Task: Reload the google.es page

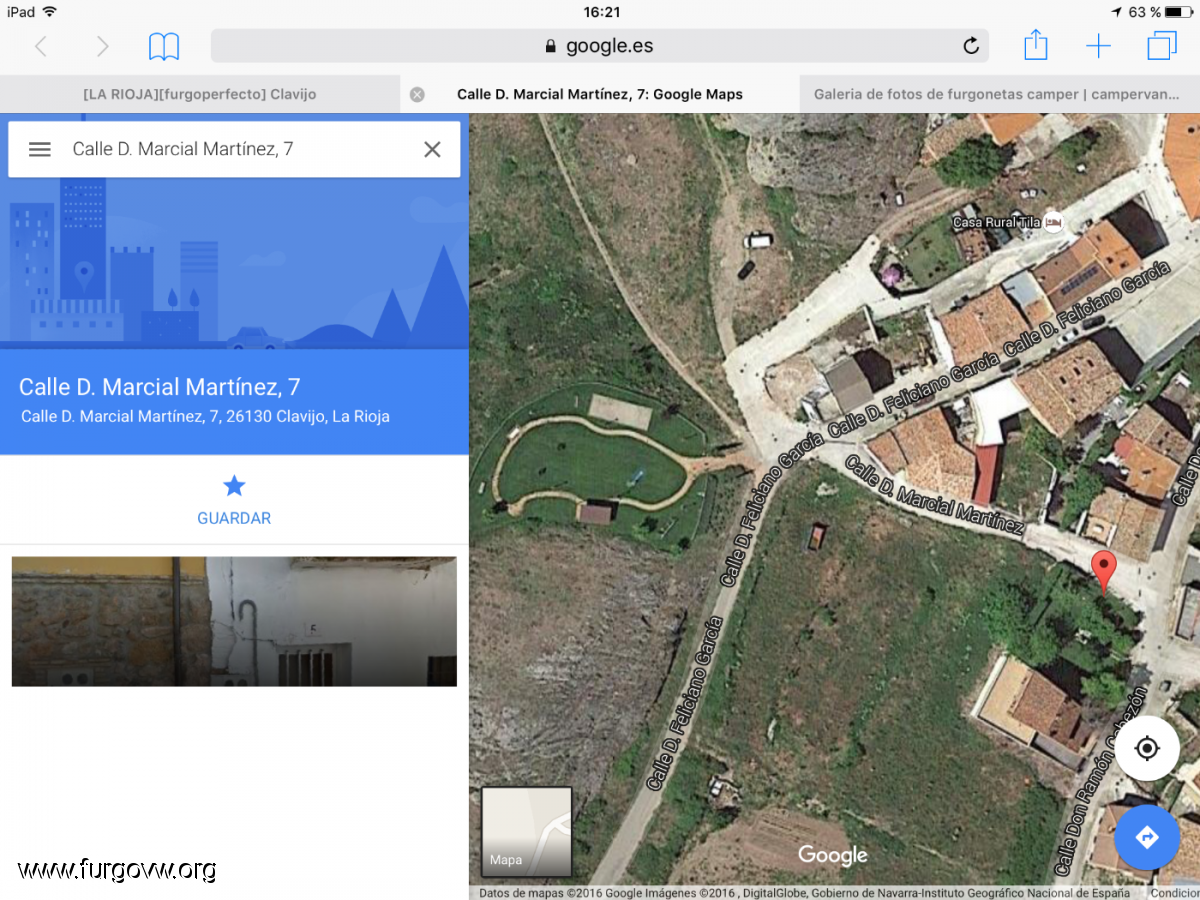Action: point(970,46)
